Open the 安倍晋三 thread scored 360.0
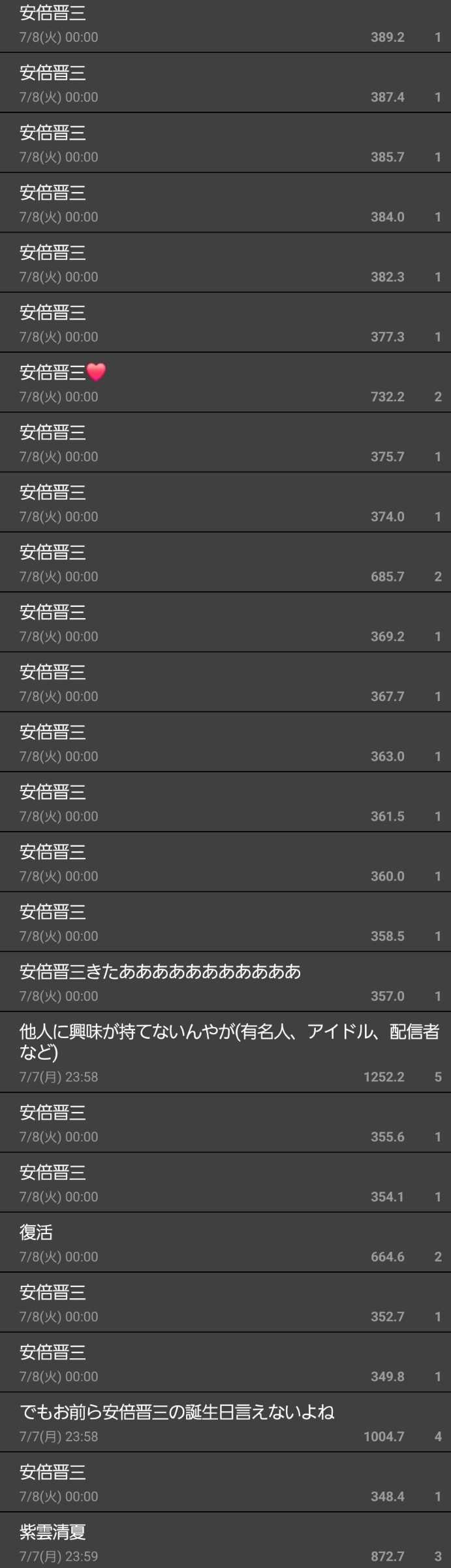Screen dimensions: 451x1568 pos(225,862)
